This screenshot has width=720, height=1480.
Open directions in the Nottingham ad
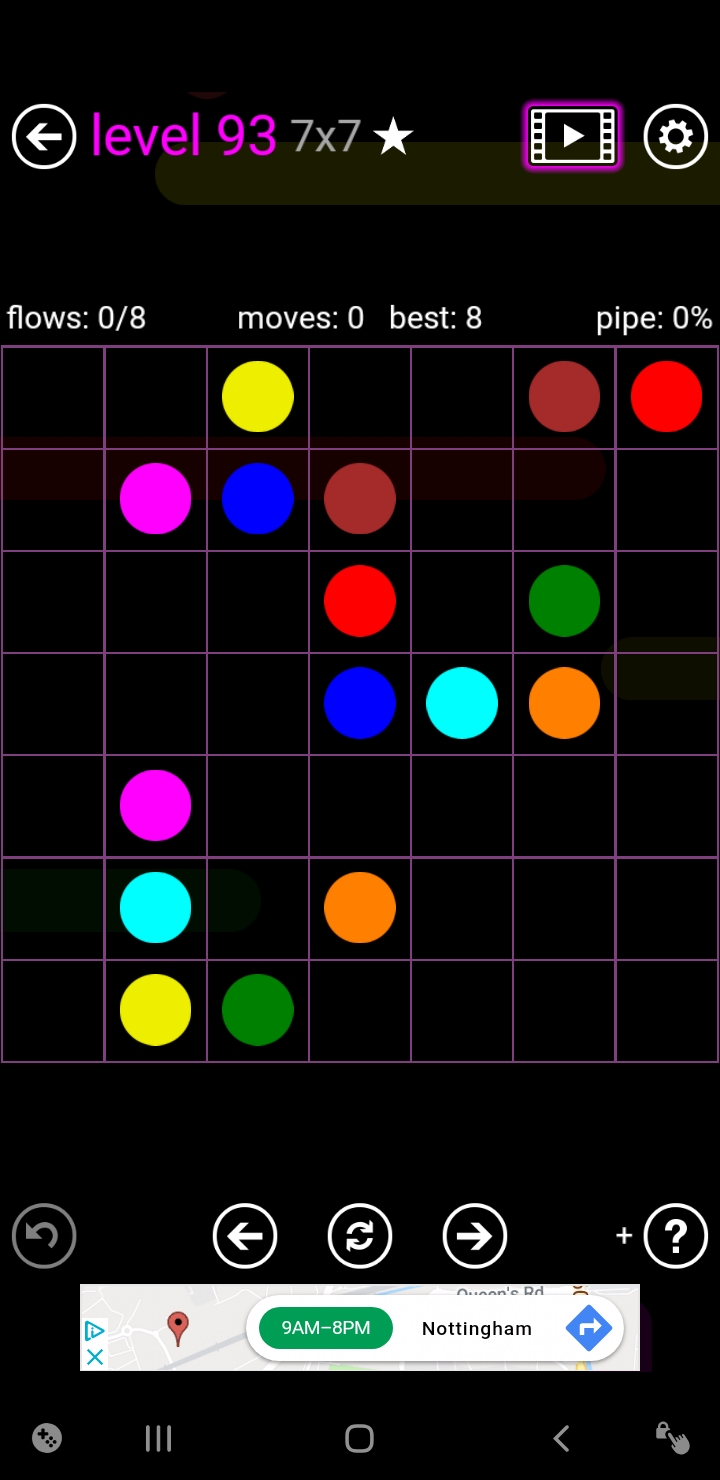(x=588, y=1328)
